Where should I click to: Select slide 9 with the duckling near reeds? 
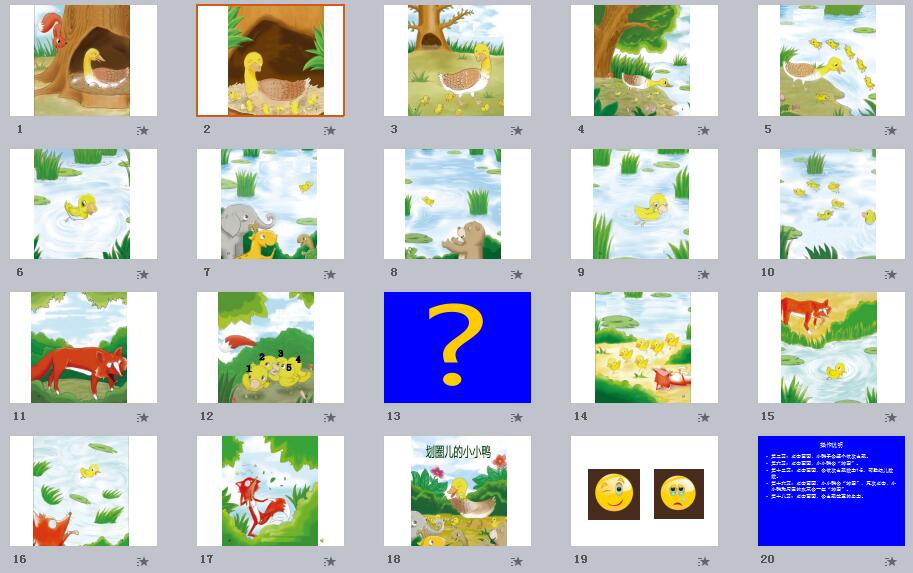tap(644, 204)
